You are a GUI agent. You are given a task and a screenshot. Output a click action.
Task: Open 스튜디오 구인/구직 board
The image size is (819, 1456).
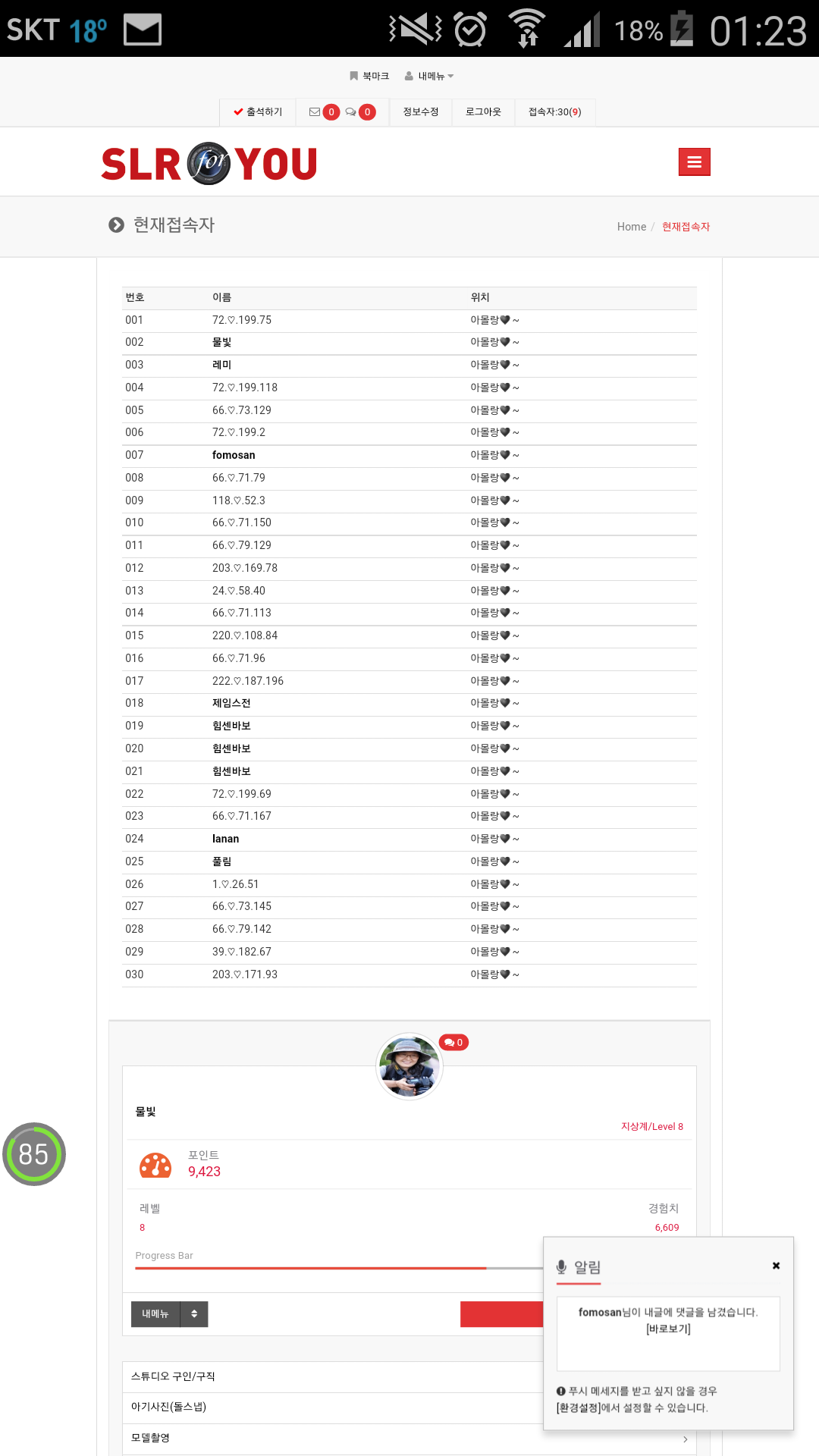pos(173,1376)
